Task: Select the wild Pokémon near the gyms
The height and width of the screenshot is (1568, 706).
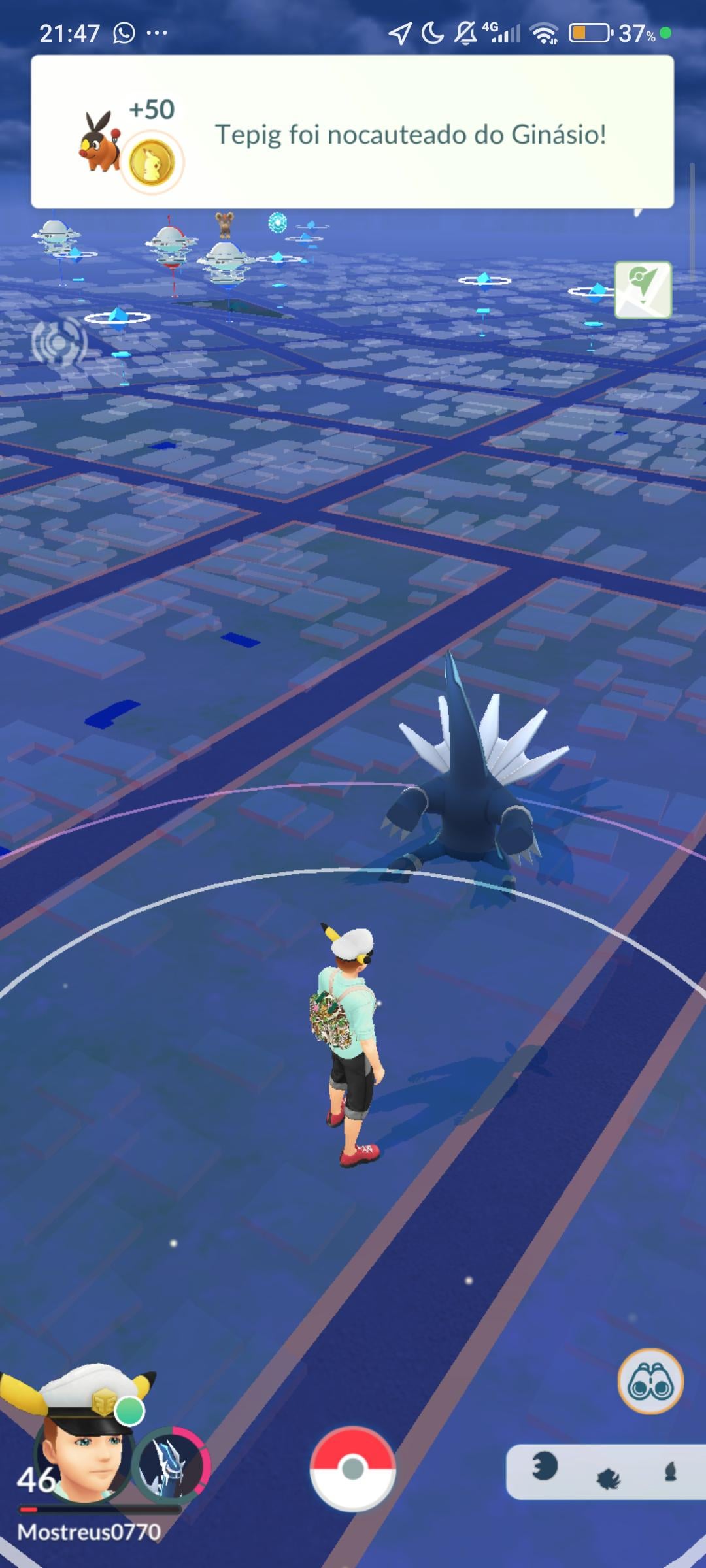Action: [226, 225]
